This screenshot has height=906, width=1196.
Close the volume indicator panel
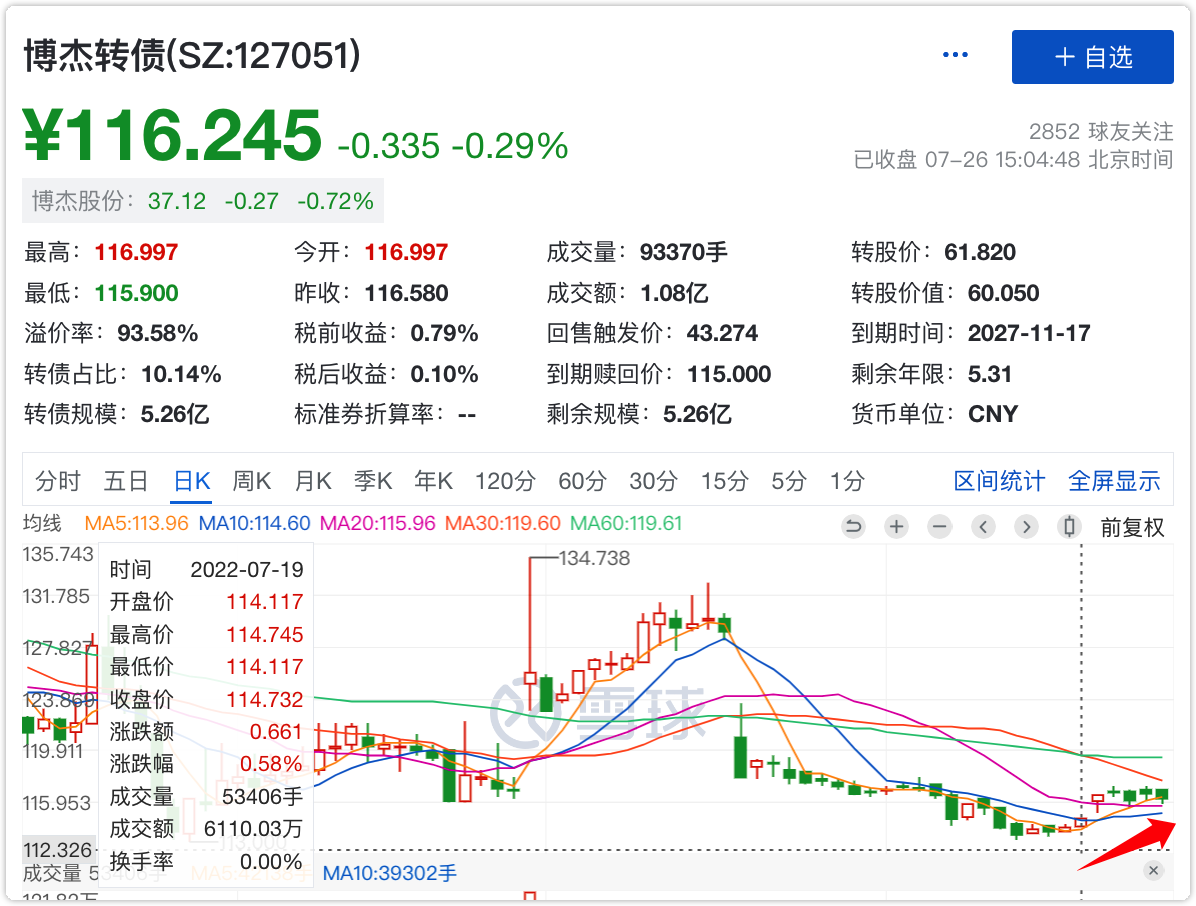click(1154, 871)
